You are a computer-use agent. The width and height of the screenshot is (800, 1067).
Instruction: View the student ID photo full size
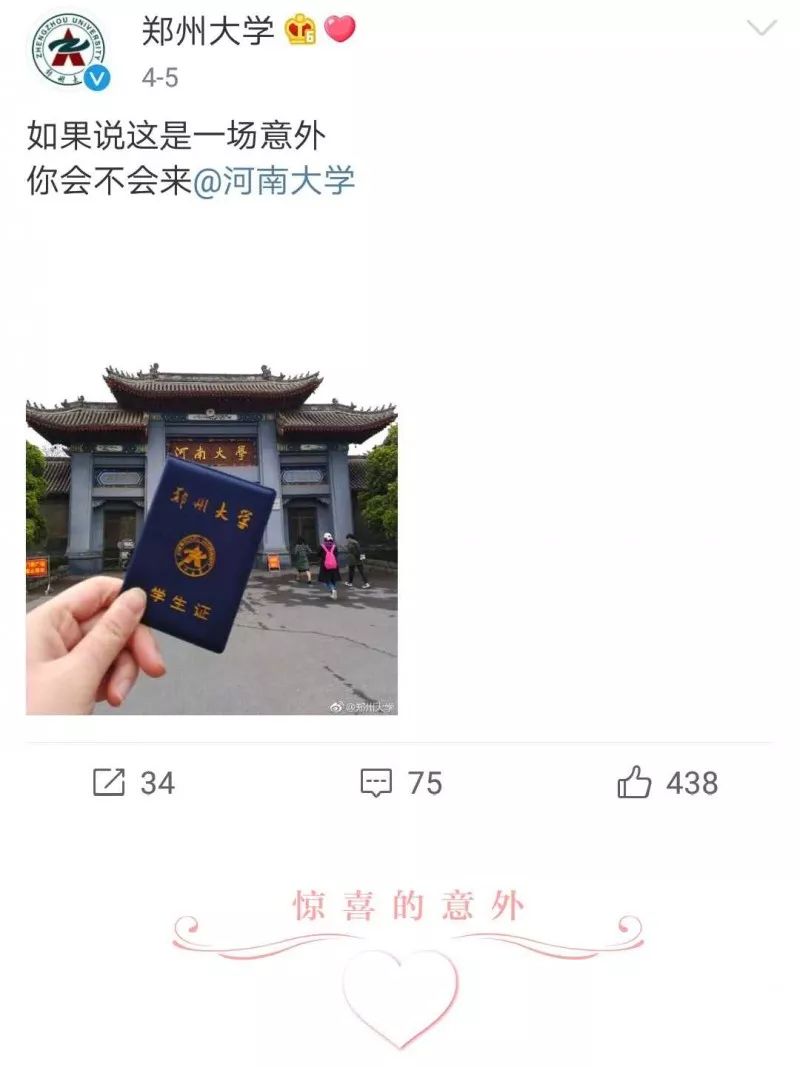coord(211,540)
